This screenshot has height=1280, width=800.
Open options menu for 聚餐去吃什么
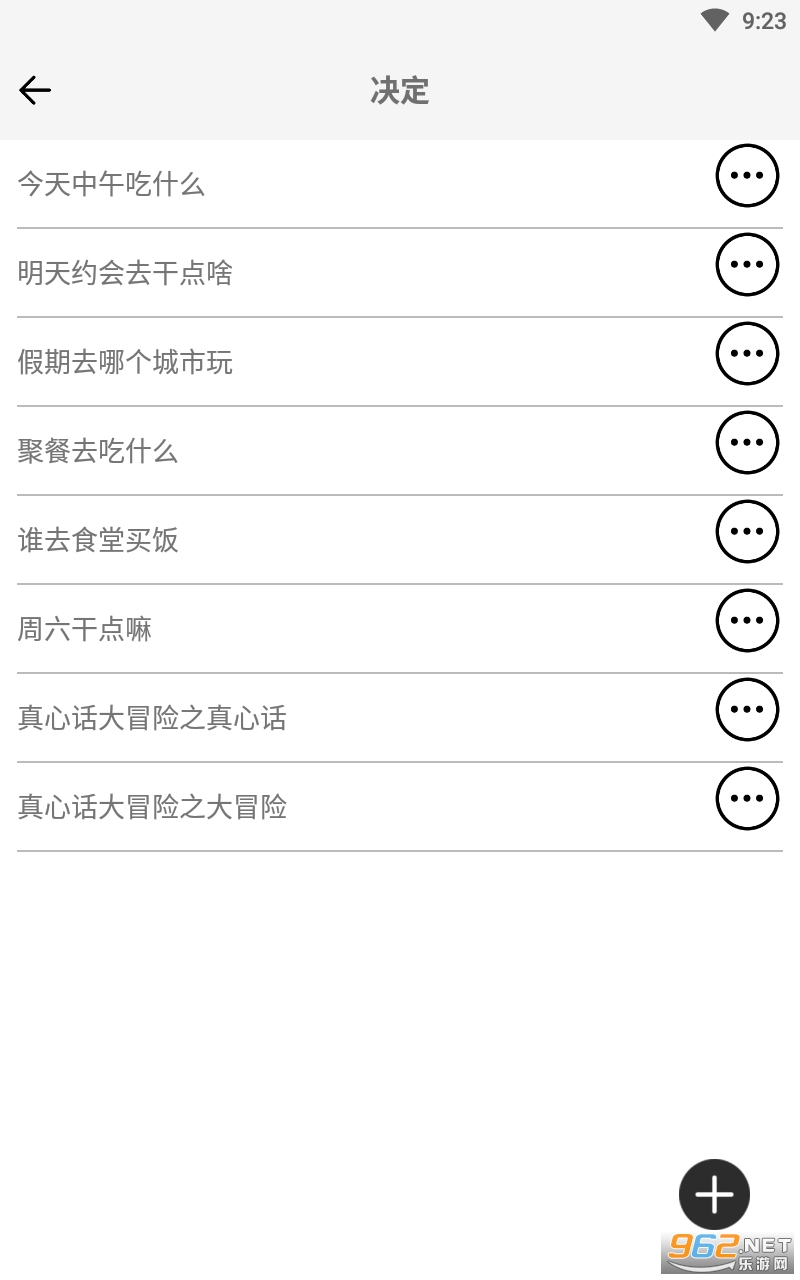(747, 443)
